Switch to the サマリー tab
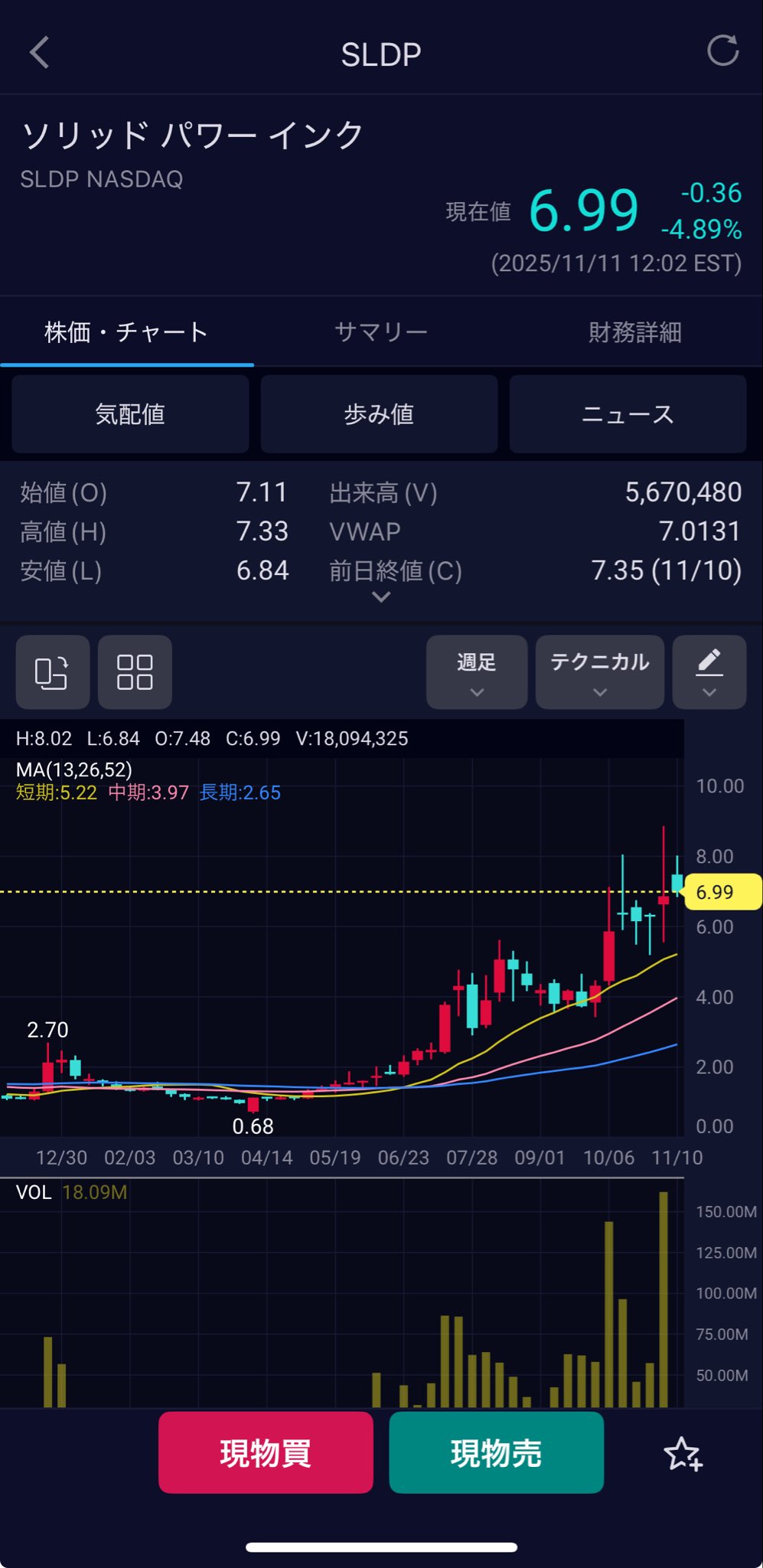The width and height of the screenshot is (763, 1568). click(x=380, y=332)
